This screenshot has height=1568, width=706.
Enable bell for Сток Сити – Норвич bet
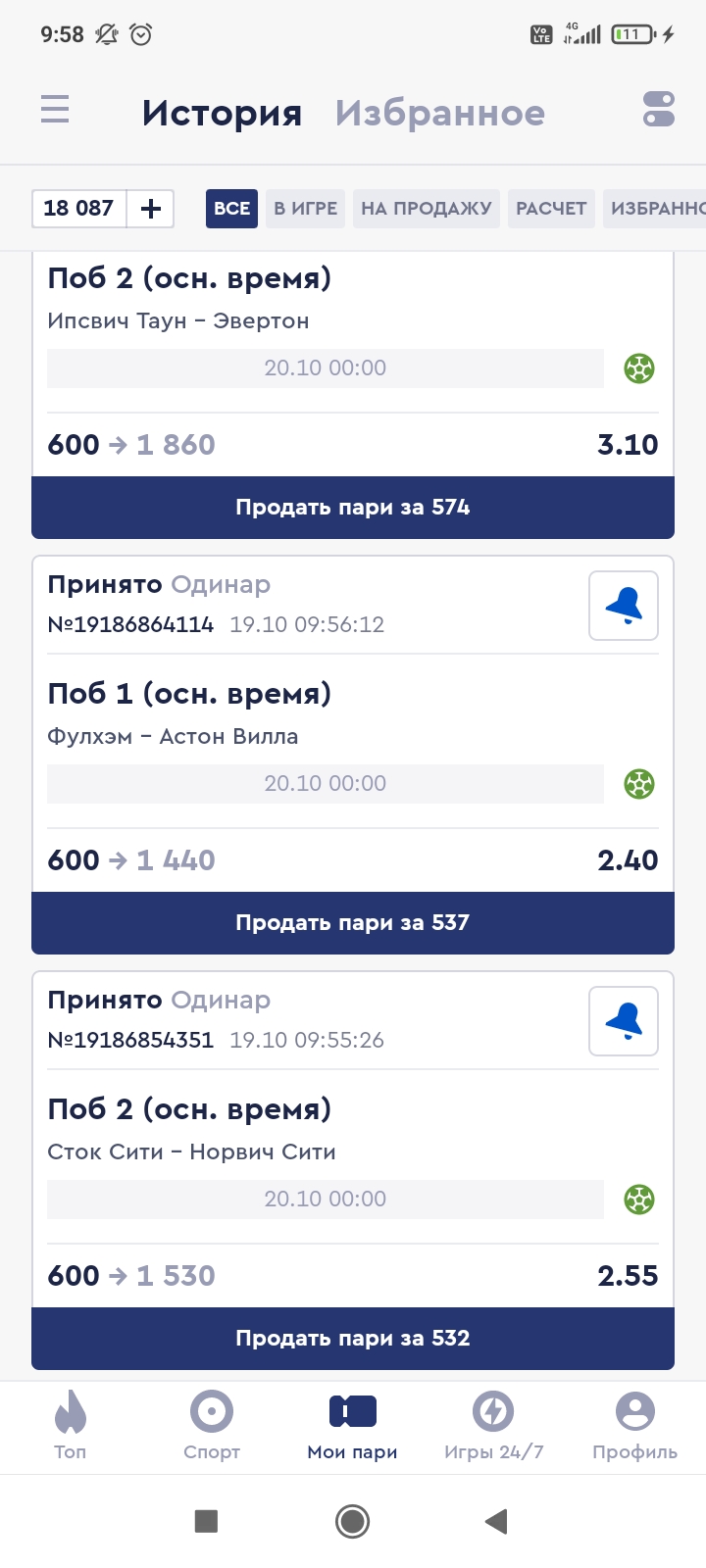click(x=624, y=1022)
